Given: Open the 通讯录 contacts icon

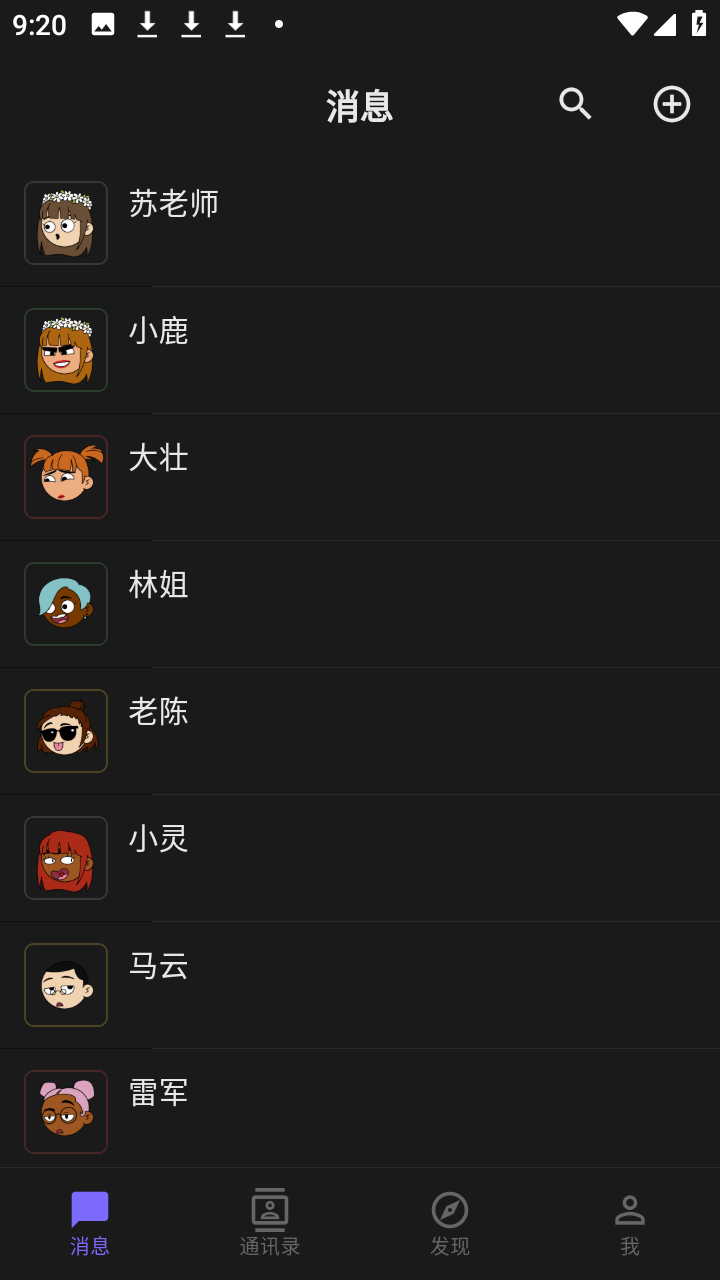Looking at the screenshot, I should [269, 1209].
